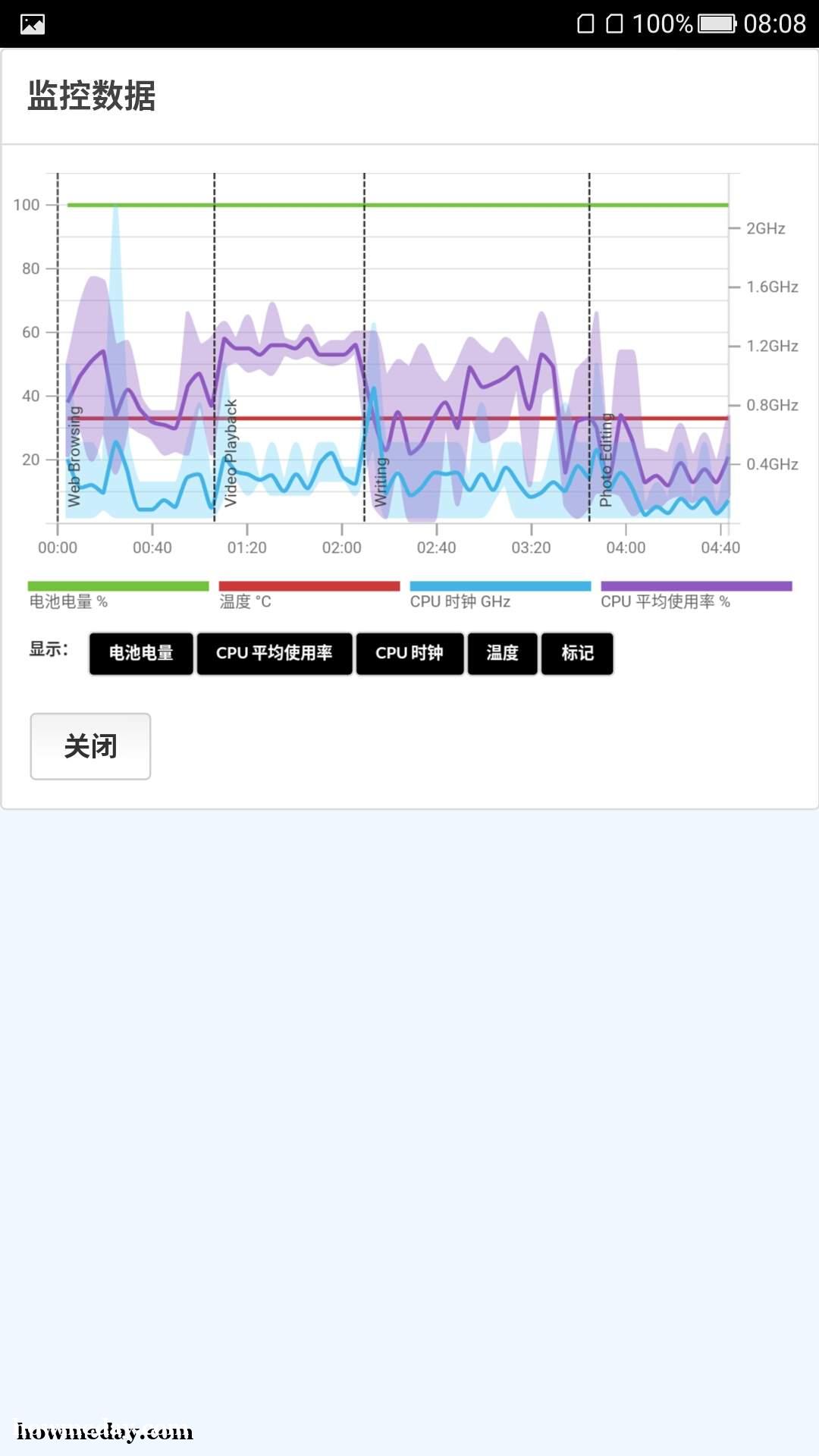Toggle the 温度 display button
Image resolution: width=819 pixels, height=1456 pixels.
[x=502, y=653]
